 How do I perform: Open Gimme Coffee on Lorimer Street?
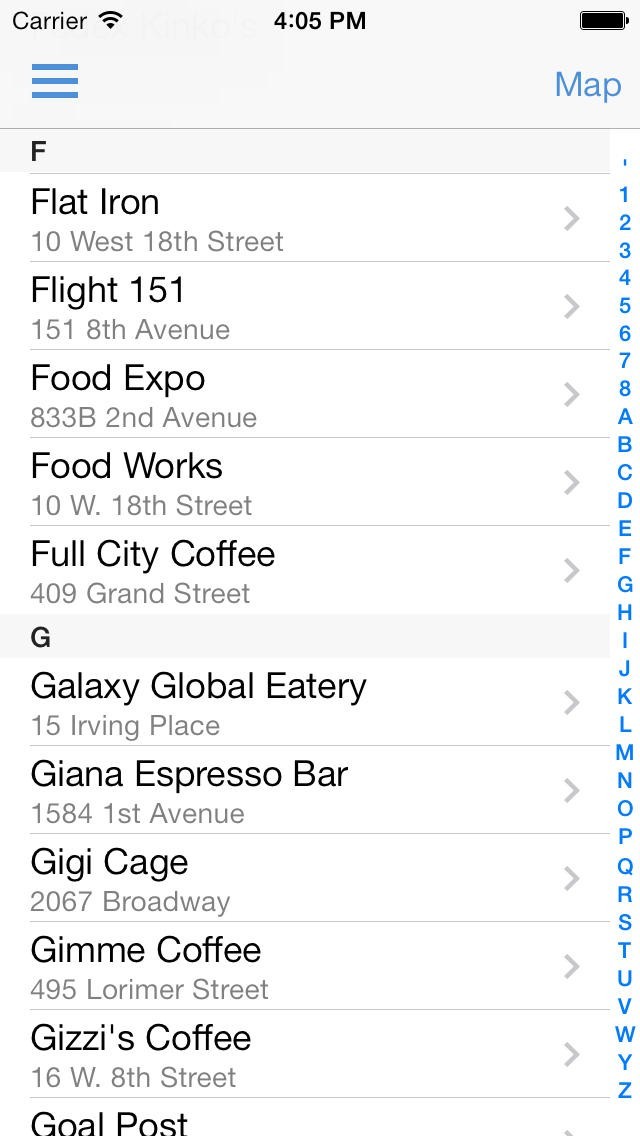(300, 966)
